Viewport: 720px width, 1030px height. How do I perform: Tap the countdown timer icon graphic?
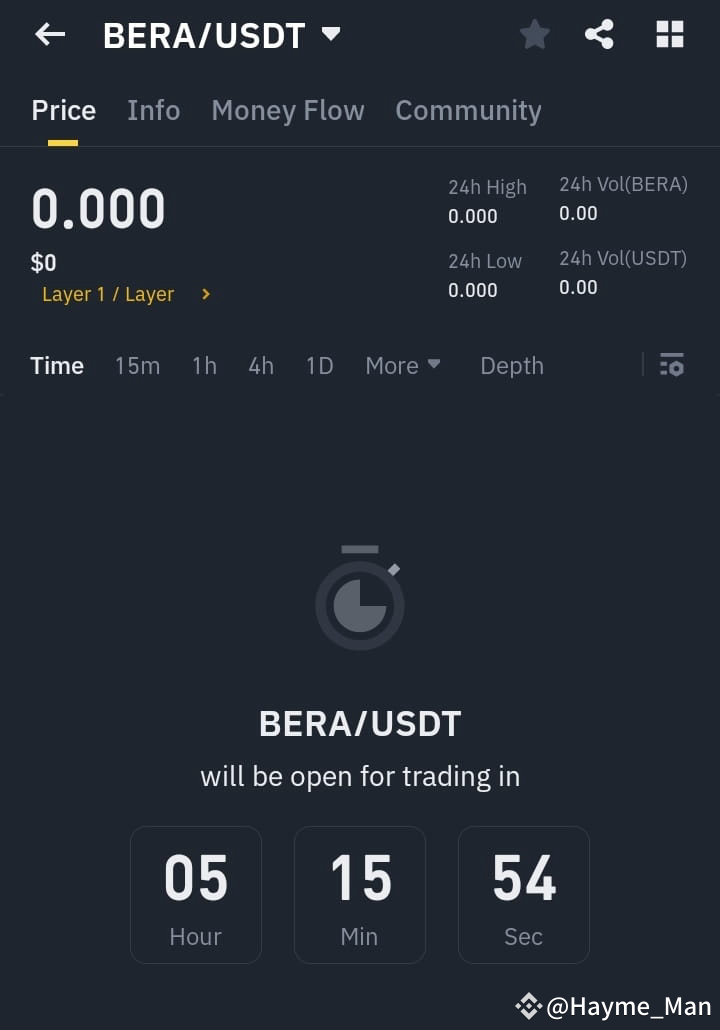360,598
